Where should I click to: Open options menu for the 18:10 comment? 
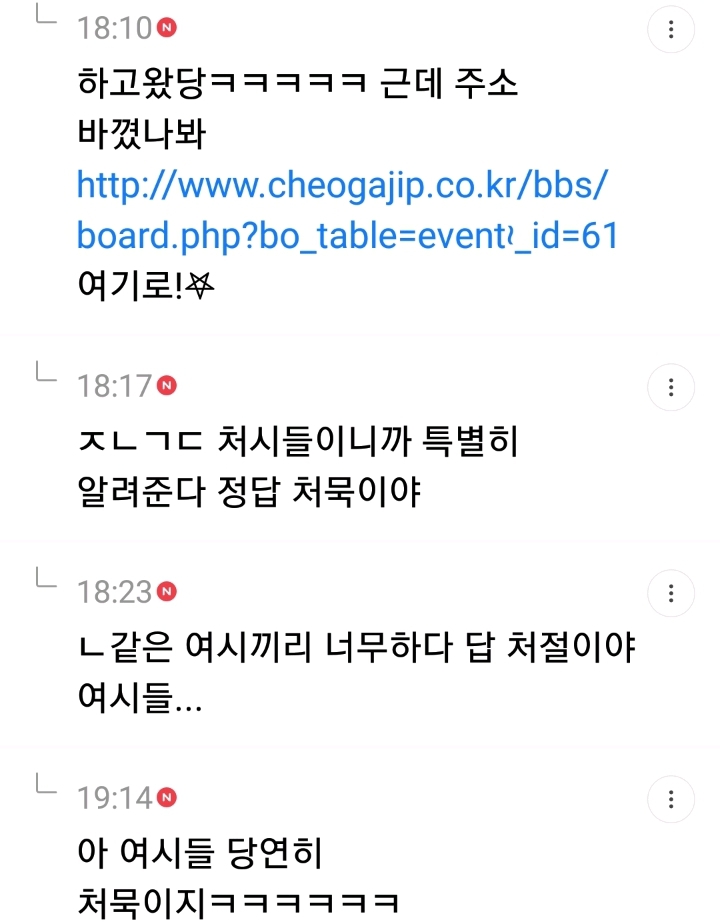(670, 29)
